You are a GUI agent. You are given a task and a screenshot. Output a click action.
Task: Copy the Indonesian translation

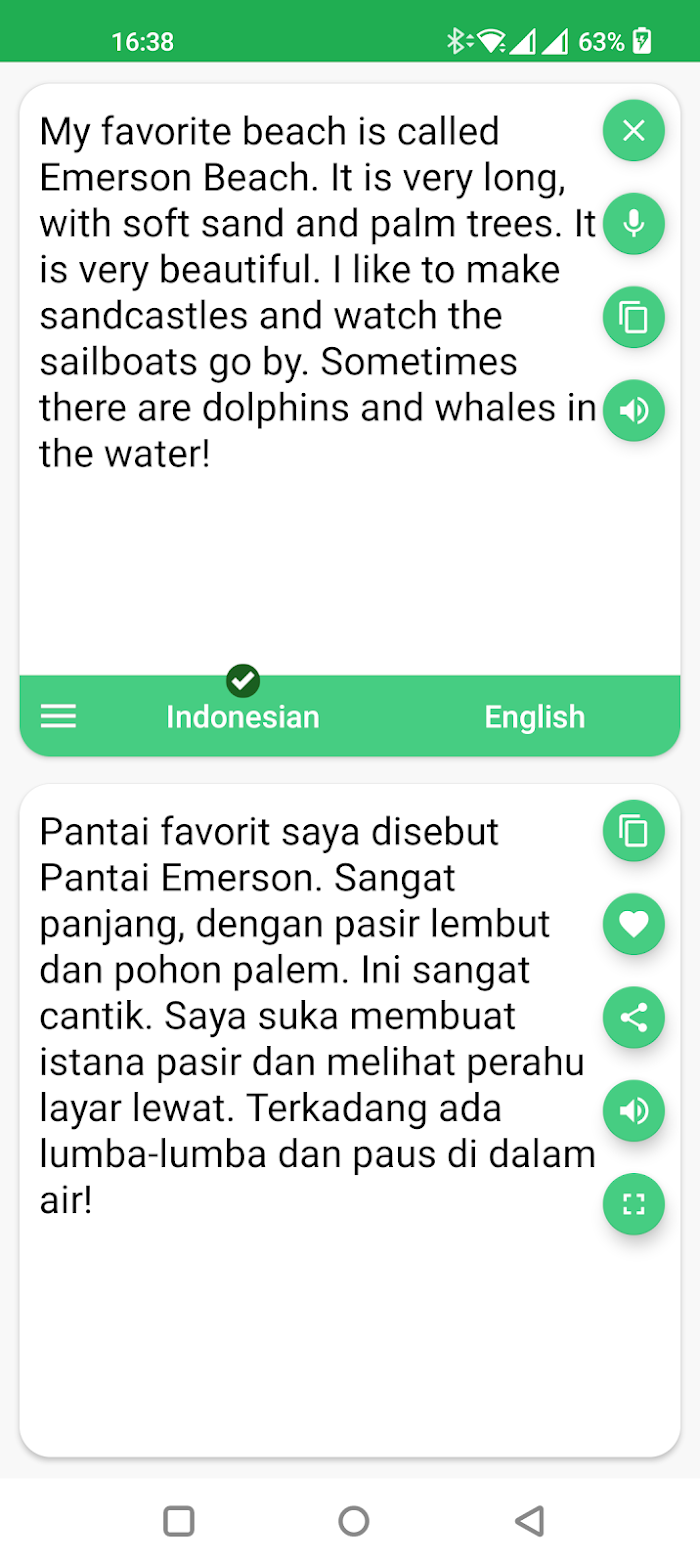(633, 831)
